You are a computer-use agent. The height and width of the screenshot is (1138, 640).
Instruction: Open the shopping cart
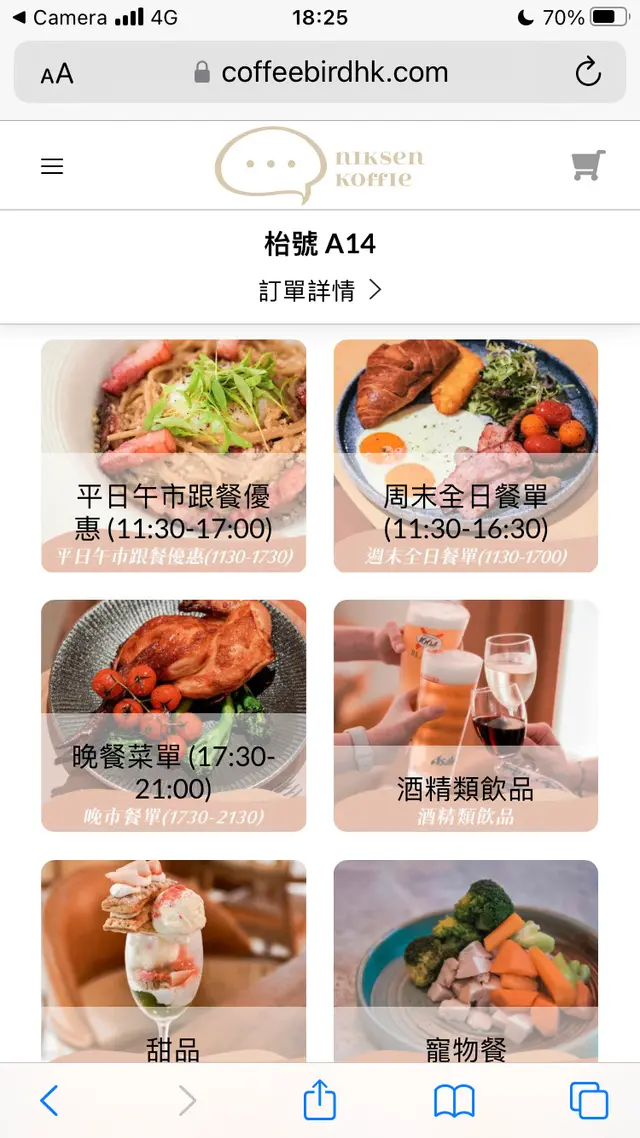pyautogui.click(x=588, y=166)
